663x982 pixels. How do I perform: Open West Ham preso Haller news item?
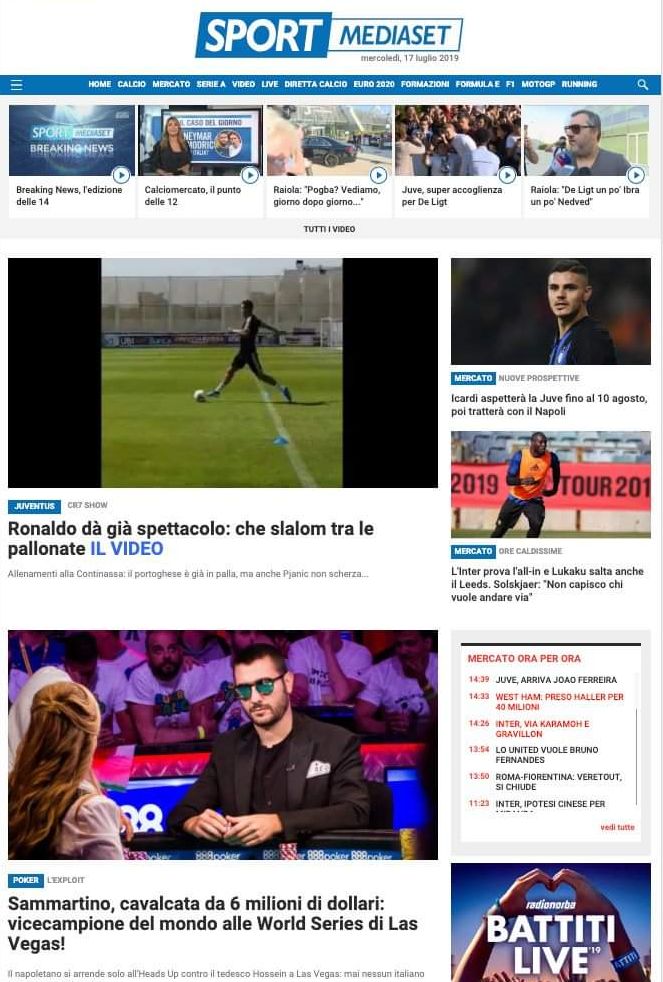[559, 701]
